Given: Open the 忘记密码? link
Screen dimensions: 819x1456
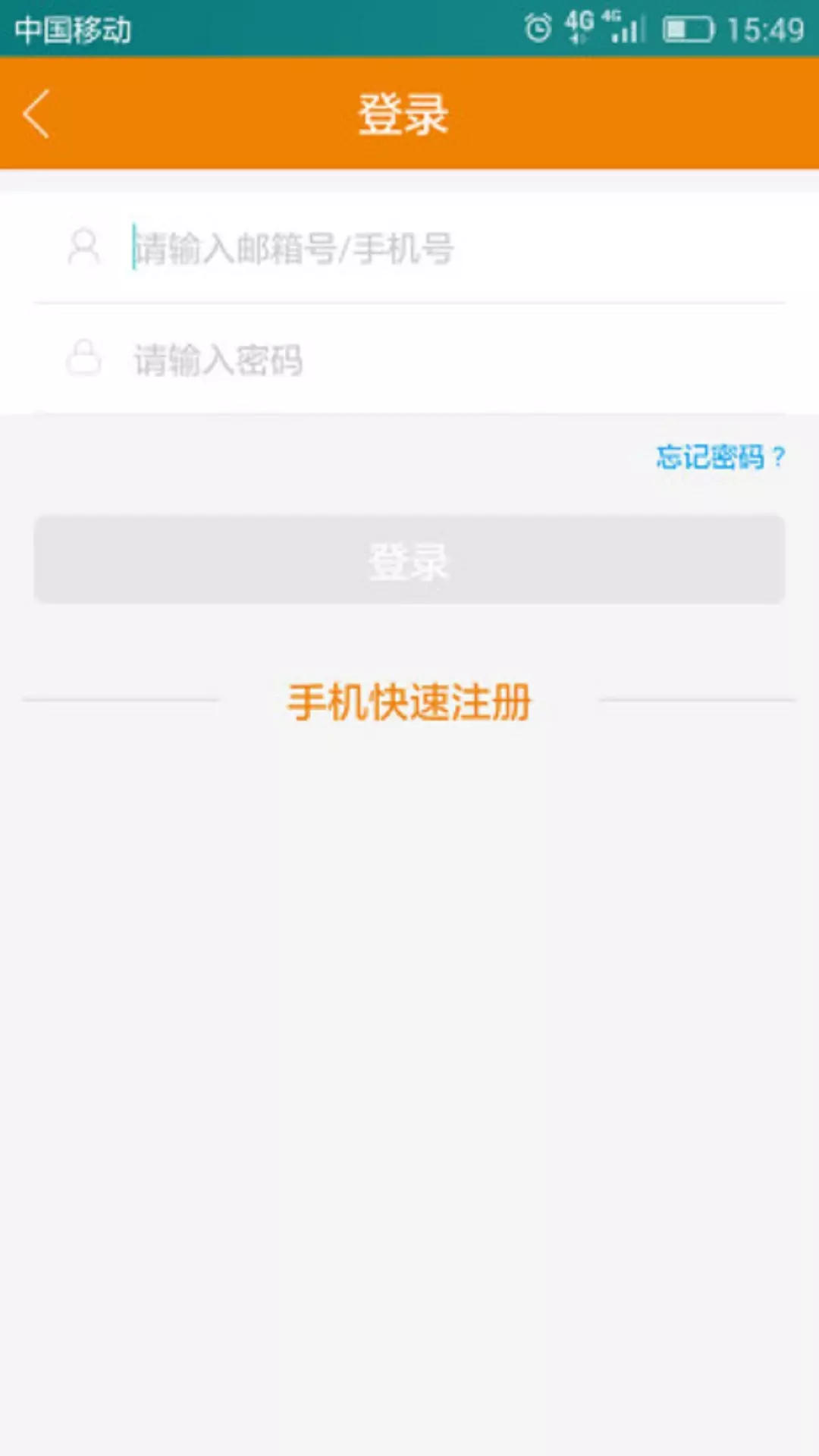Looking at the screenshot, I should click(720, 457).
